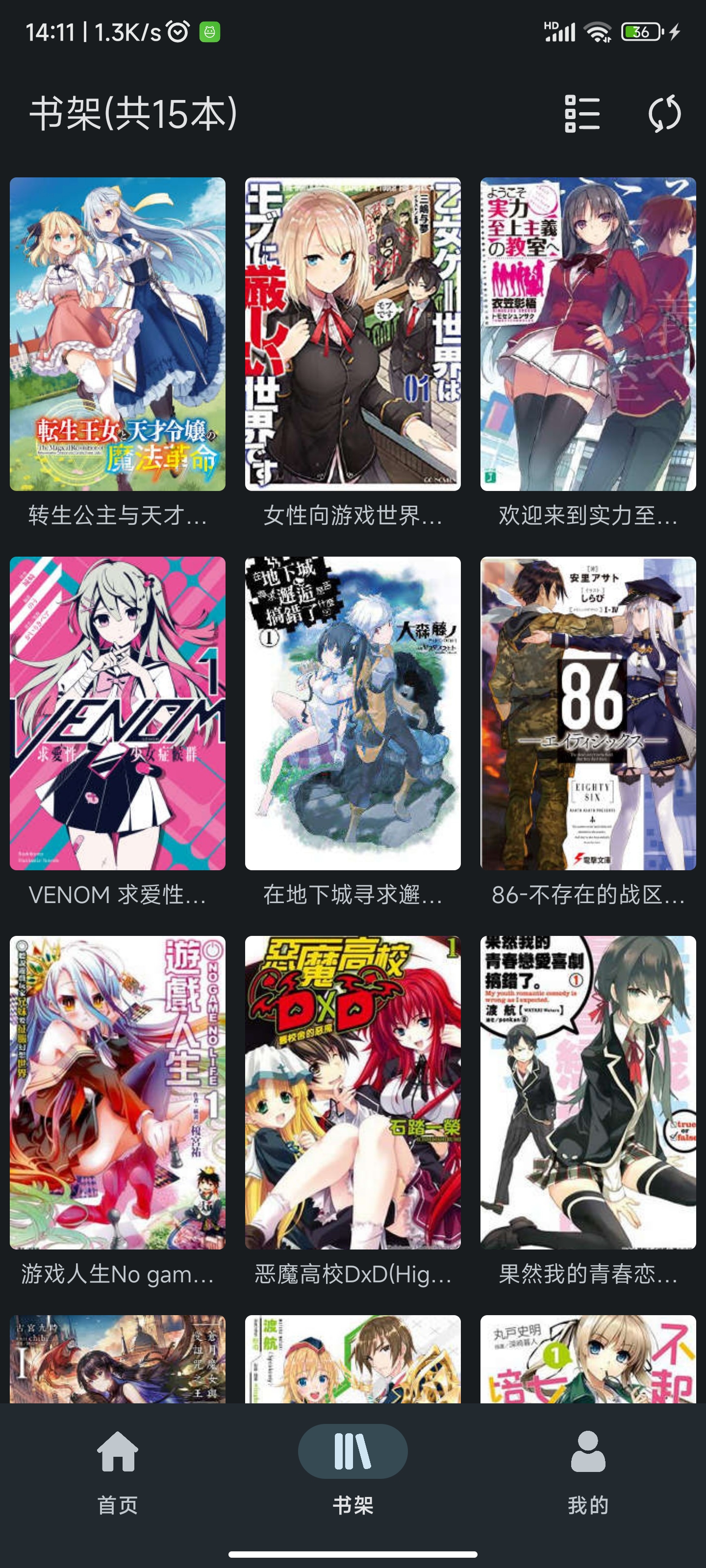706x1568 pixels.
Task: Open the book 86-不存在的战区…
Action: [x=588, y=713]
